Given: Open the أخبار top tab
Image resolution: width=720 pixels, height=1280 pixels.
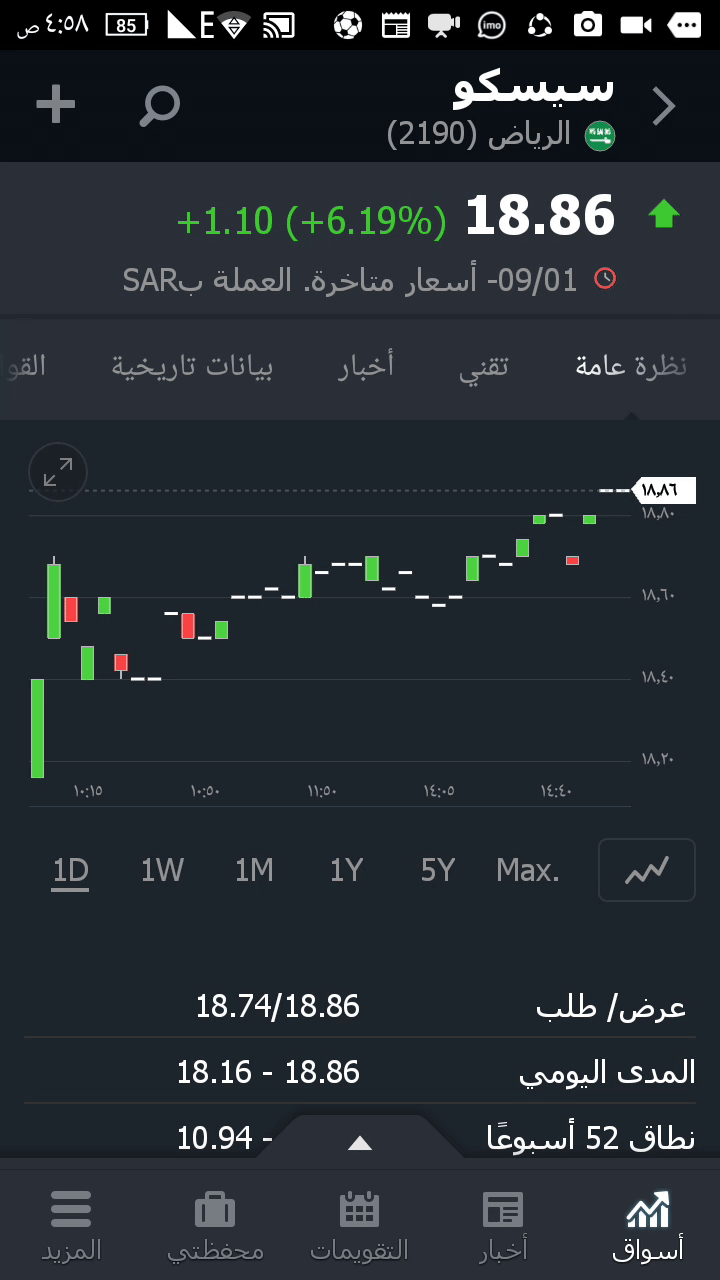Looking at the screenshot, I should pos(366,366).
